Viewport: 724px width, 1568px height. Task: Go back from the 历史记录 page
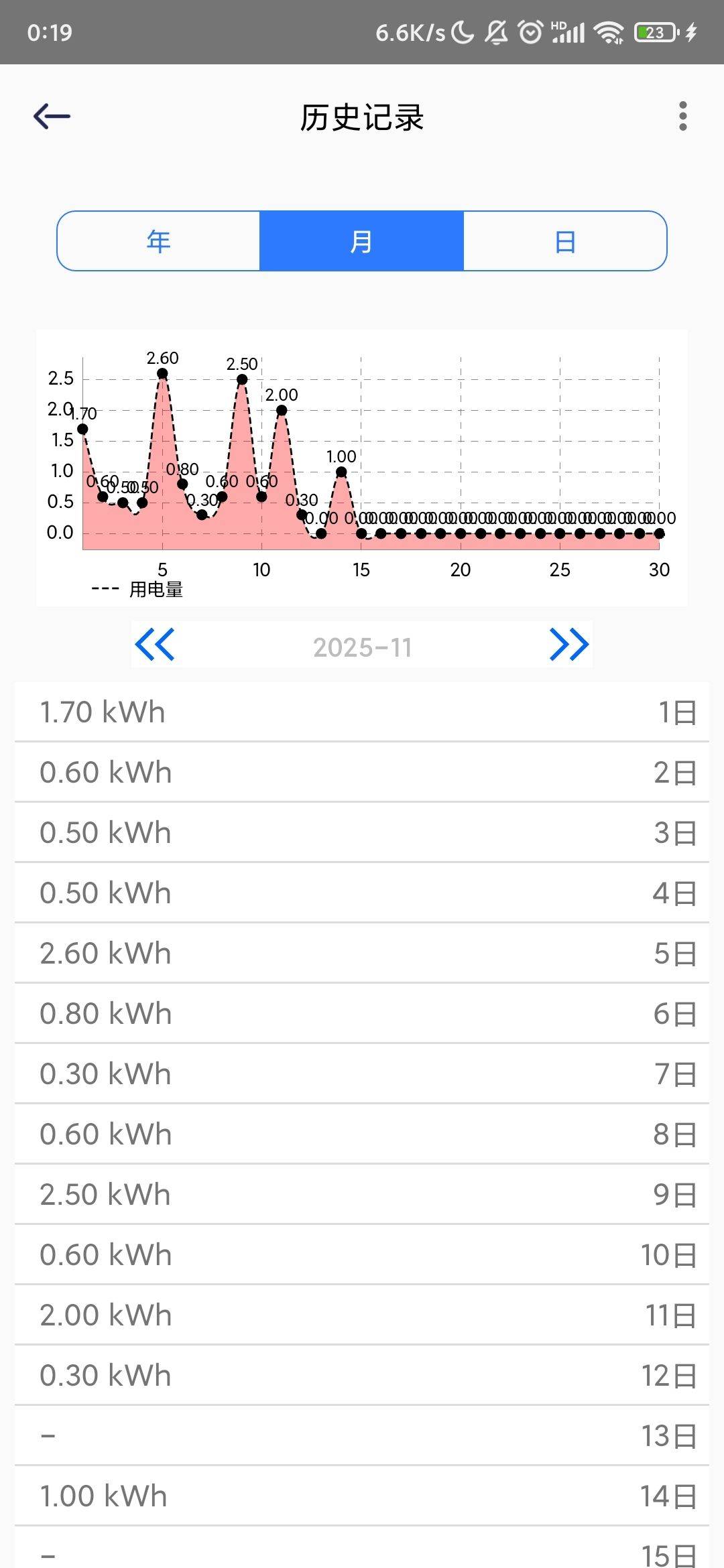(52, 117)
